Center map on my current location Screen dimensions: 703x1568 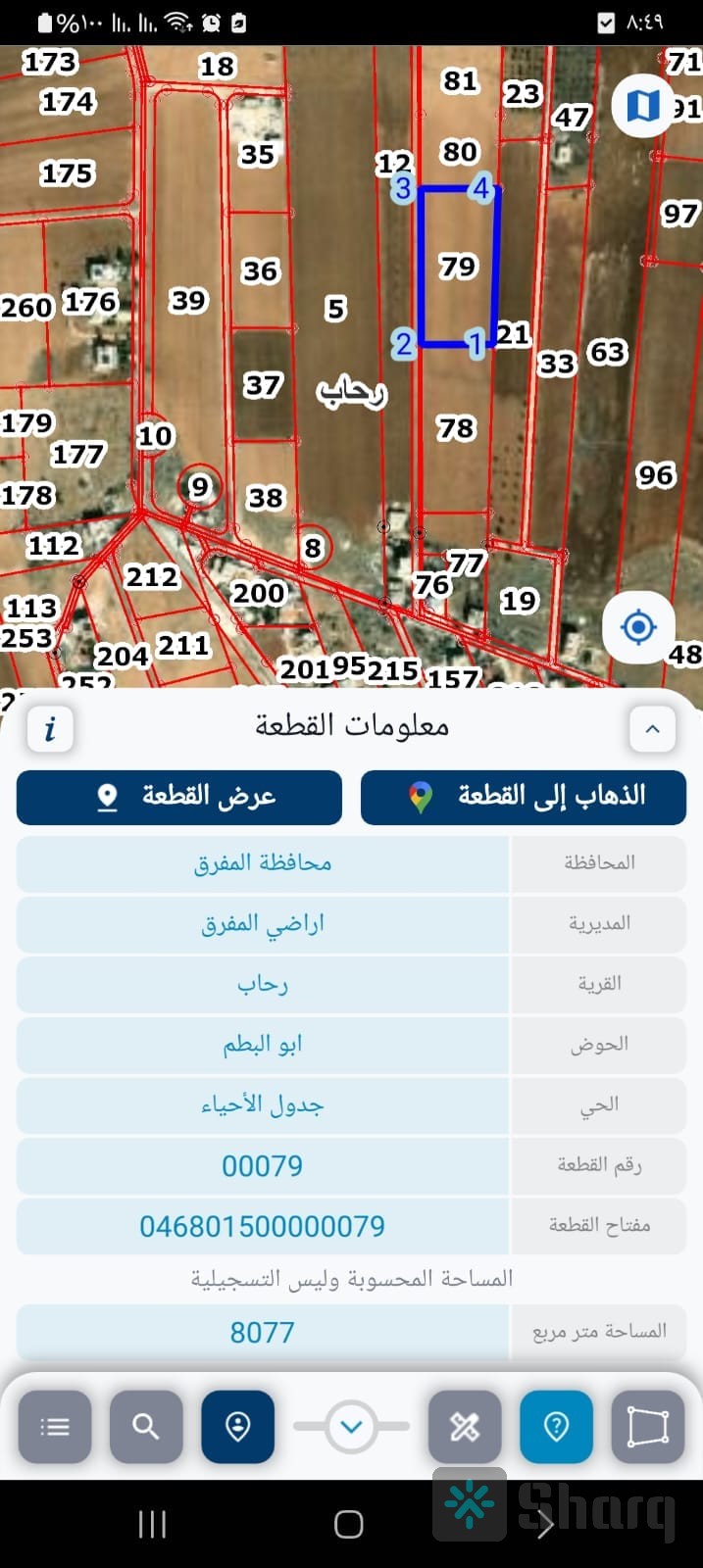638,626
